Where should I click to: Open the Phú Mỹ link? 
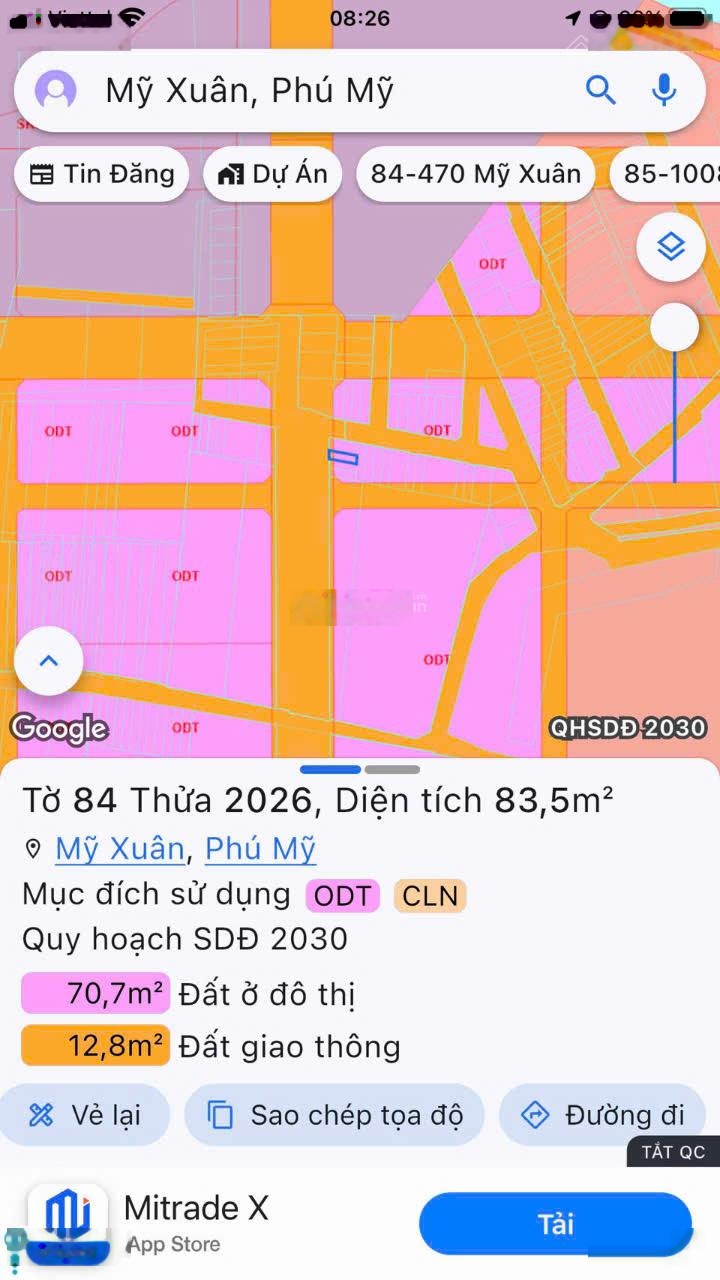pos(260,849)
